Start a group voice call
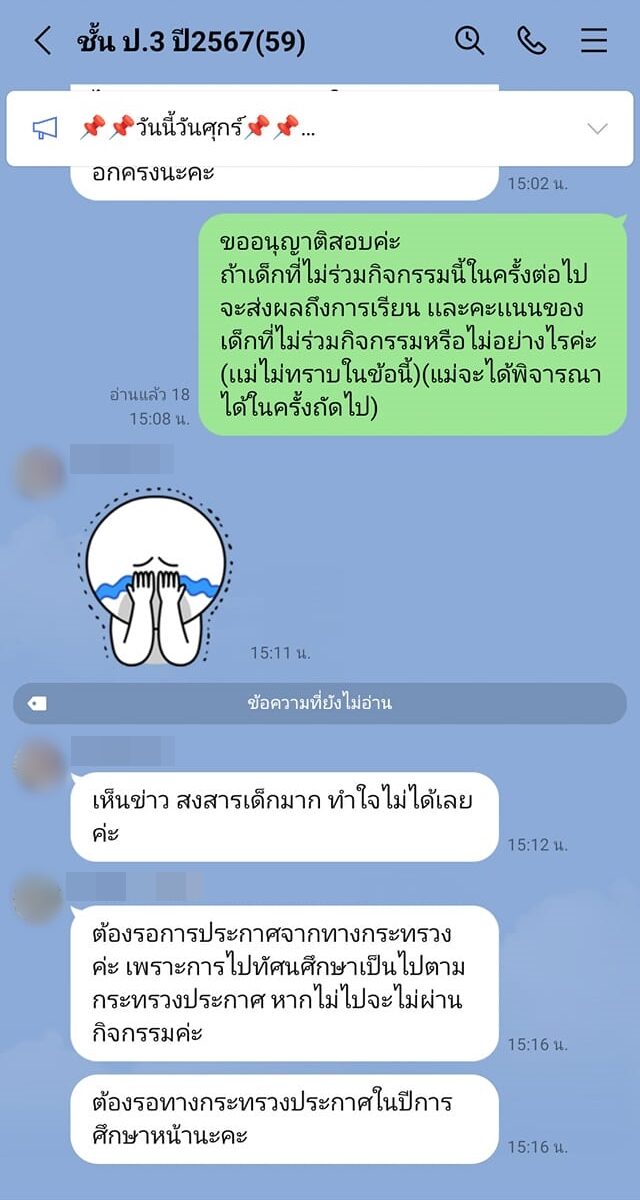This screenshot has width=640, height=1200. point(531,40)
